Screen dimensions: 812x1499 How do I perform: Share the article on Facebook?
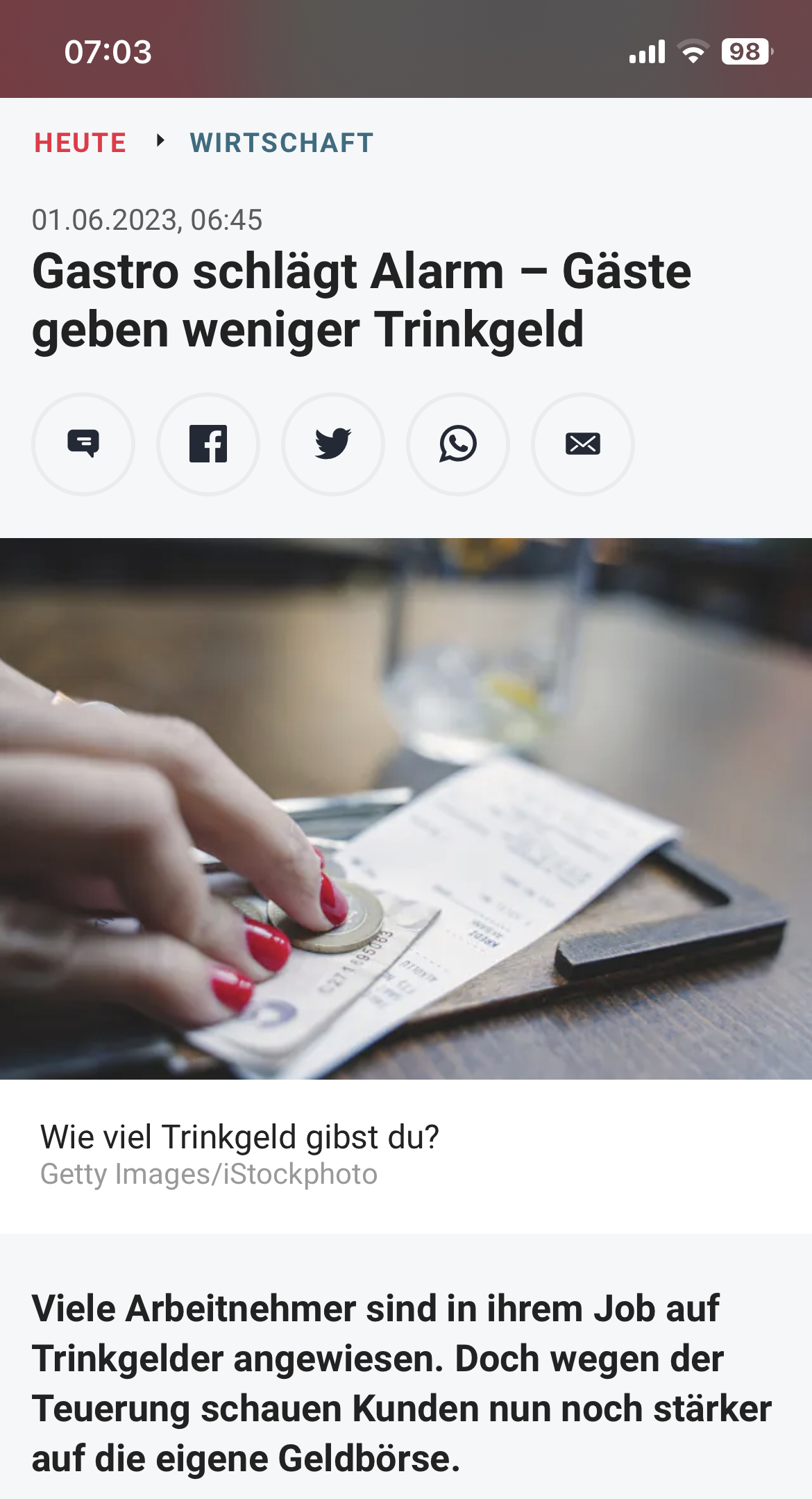click(208, 444)
